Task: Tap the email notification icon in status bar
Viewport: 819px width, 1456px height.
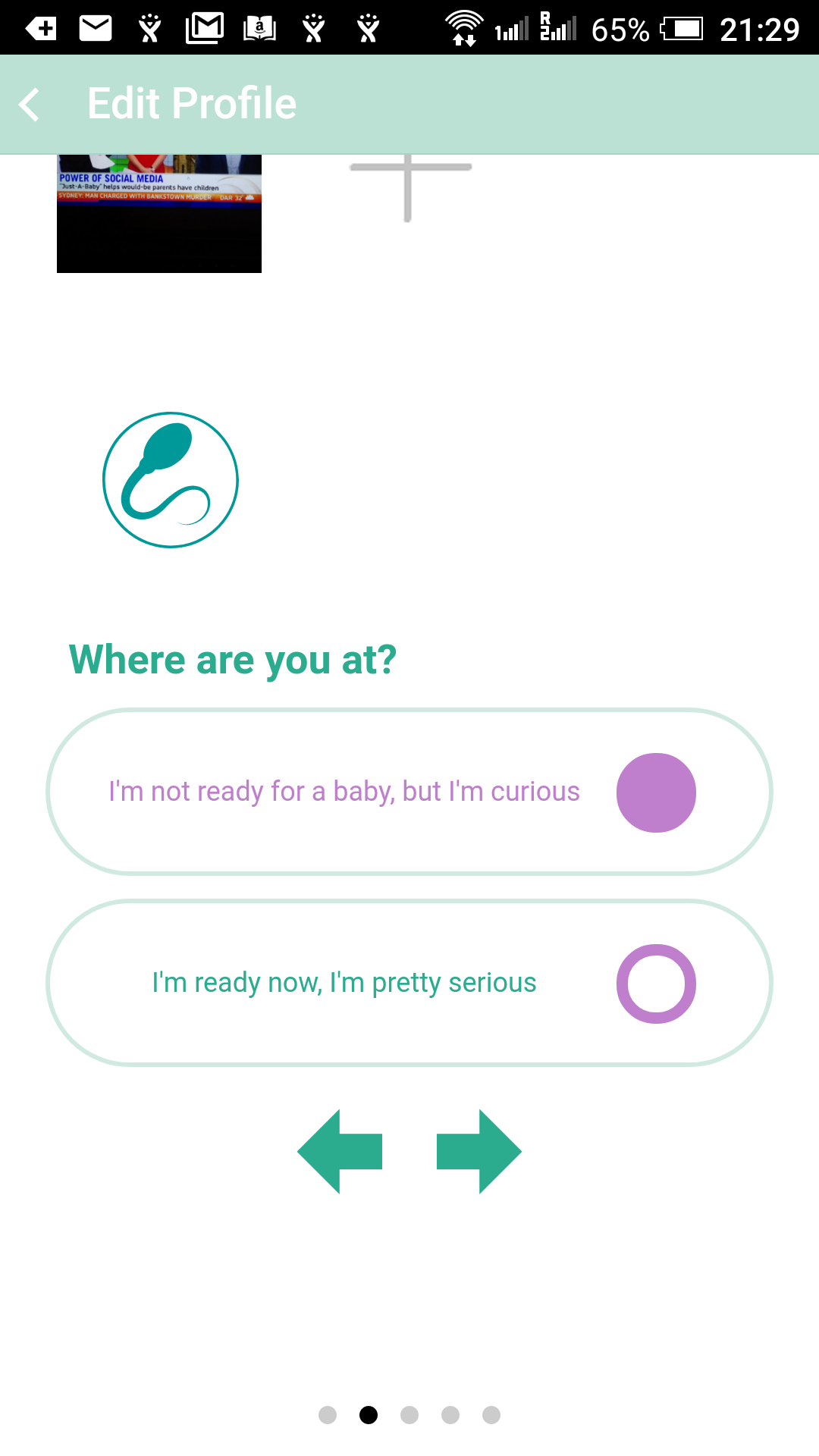Action: [x=97, y=29]
